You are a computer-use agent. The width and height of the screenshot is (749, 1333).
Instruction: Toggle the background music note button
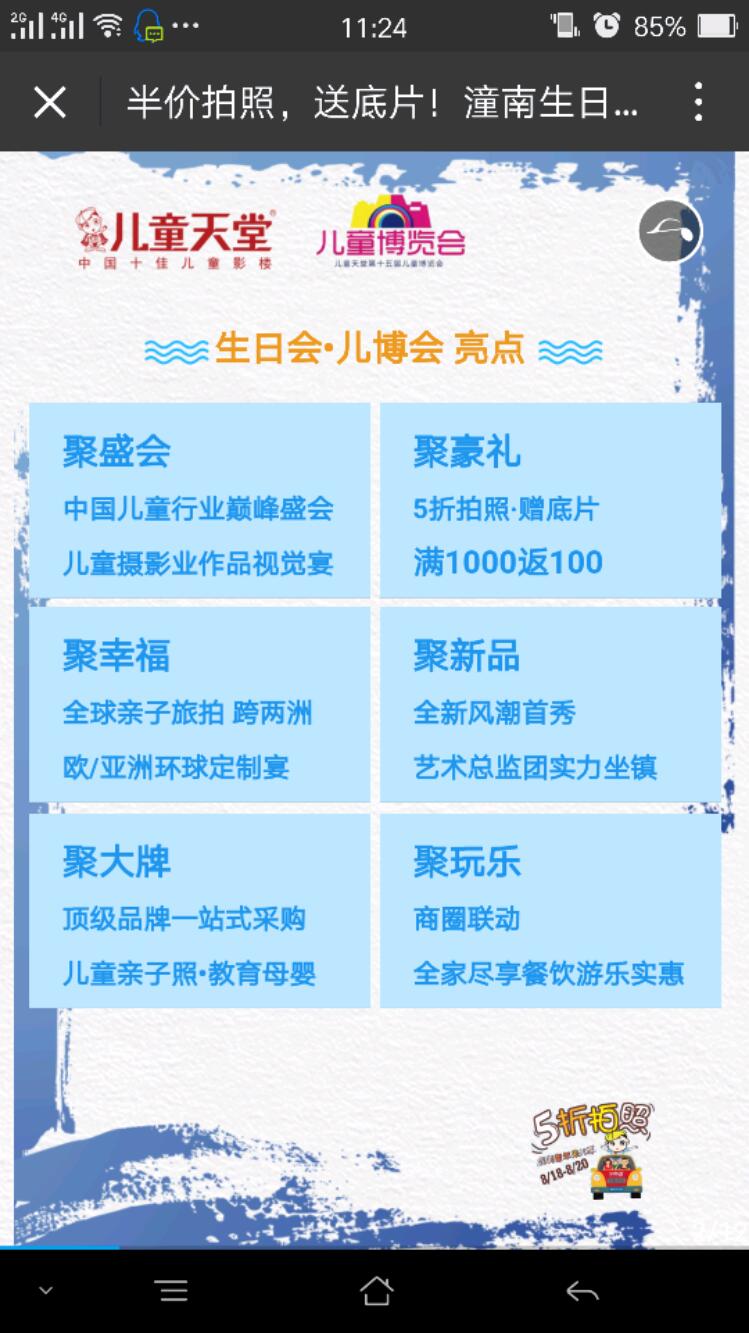(670, 232)
